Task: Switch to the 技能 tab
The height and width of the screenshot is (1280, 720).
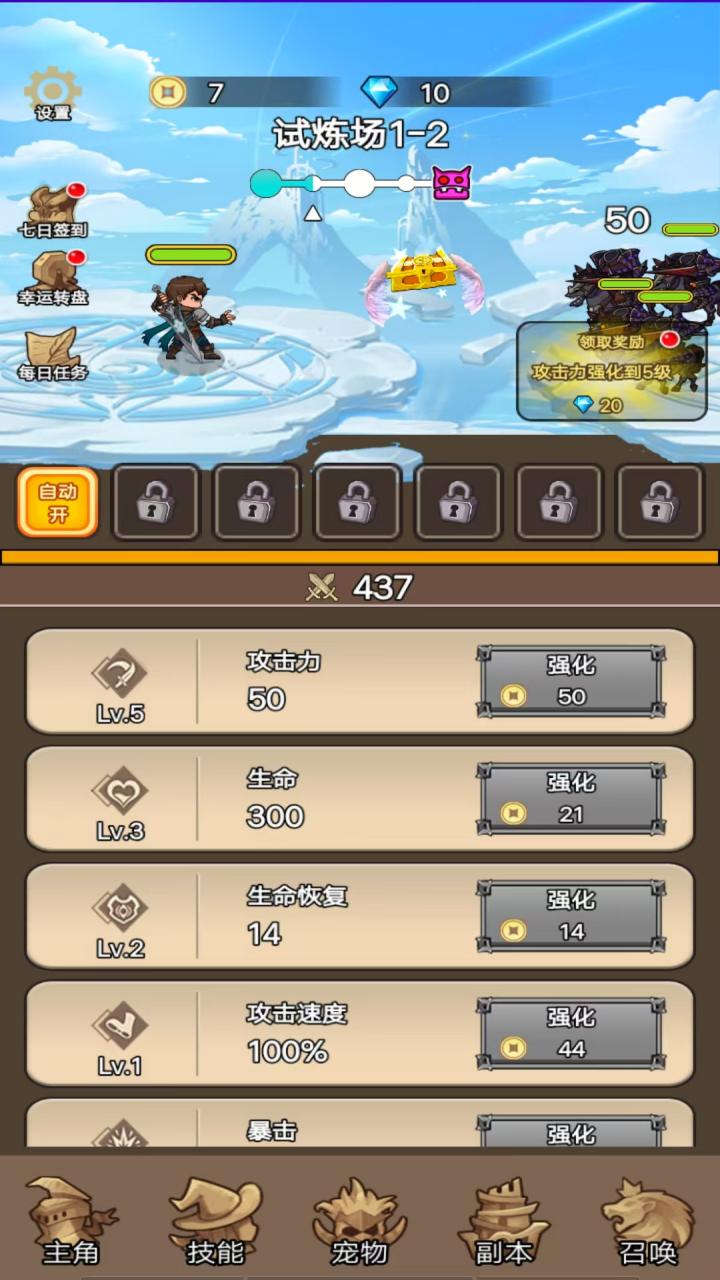Action: click(x=215, y=1222)
